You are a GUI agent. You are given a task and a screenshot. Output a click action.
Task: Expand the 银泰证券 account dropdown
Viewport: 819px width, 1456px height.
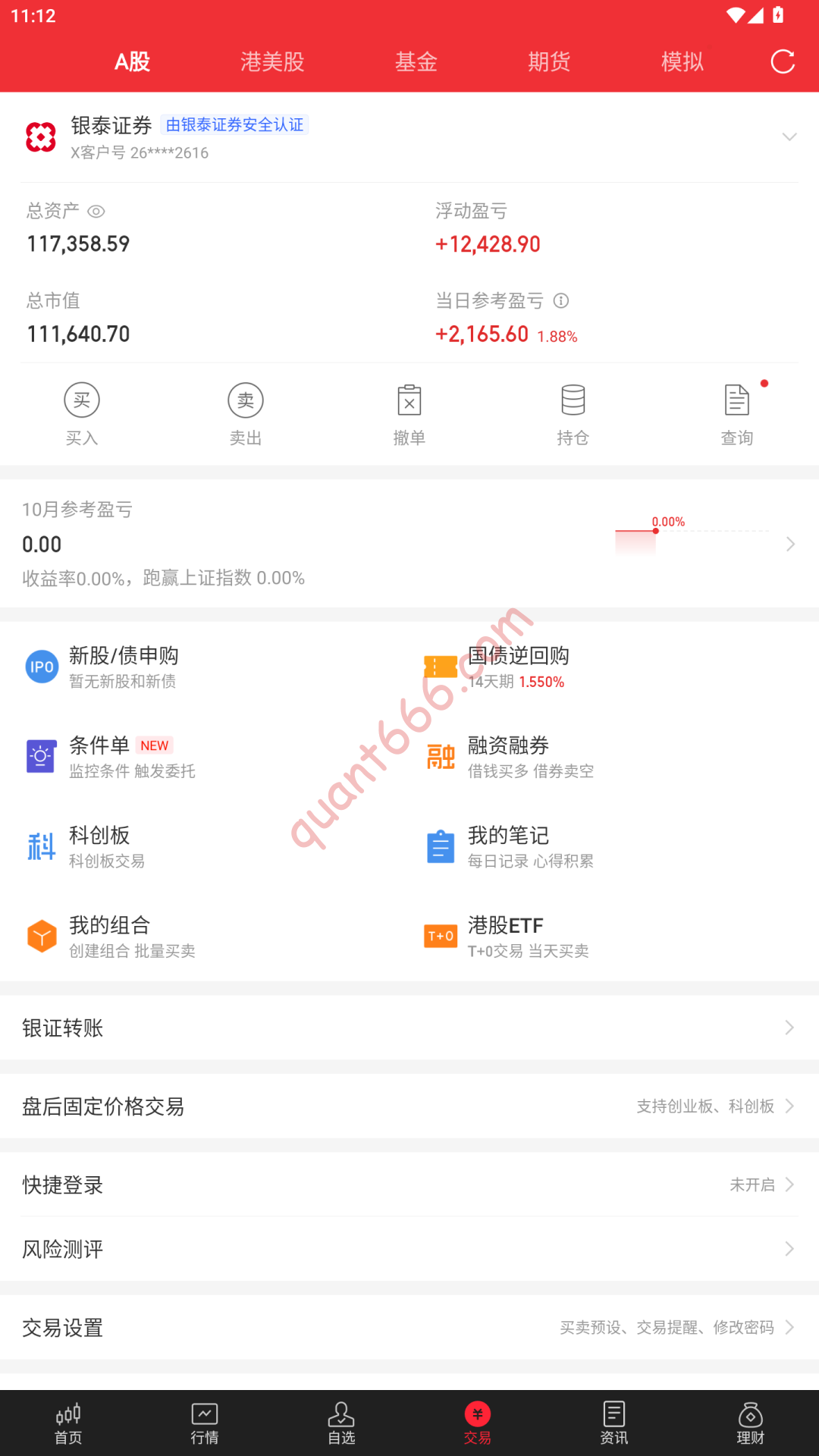(x=789, y=137)
